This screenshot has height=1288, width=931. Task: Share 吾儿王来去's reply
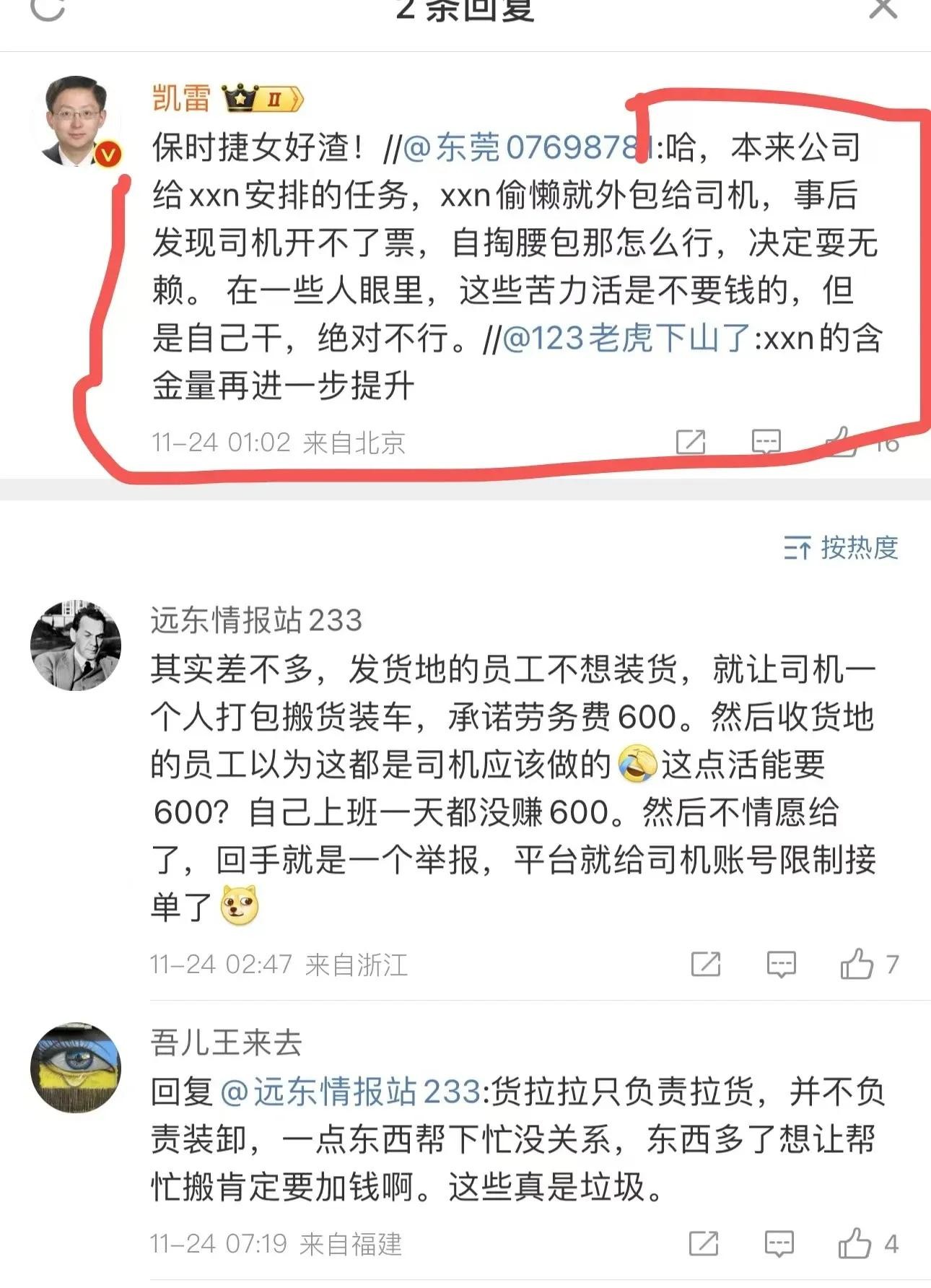[703, 1243]
